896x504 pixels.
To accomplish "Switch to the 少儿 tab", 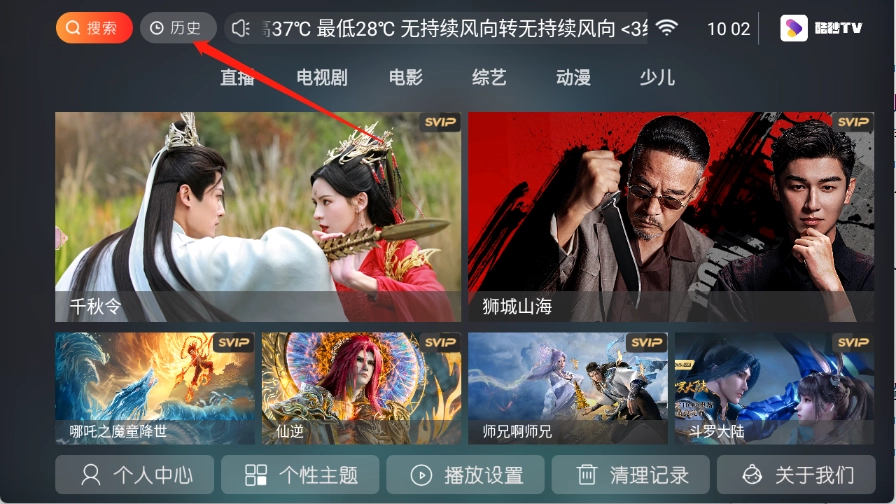I will [657, 77].
